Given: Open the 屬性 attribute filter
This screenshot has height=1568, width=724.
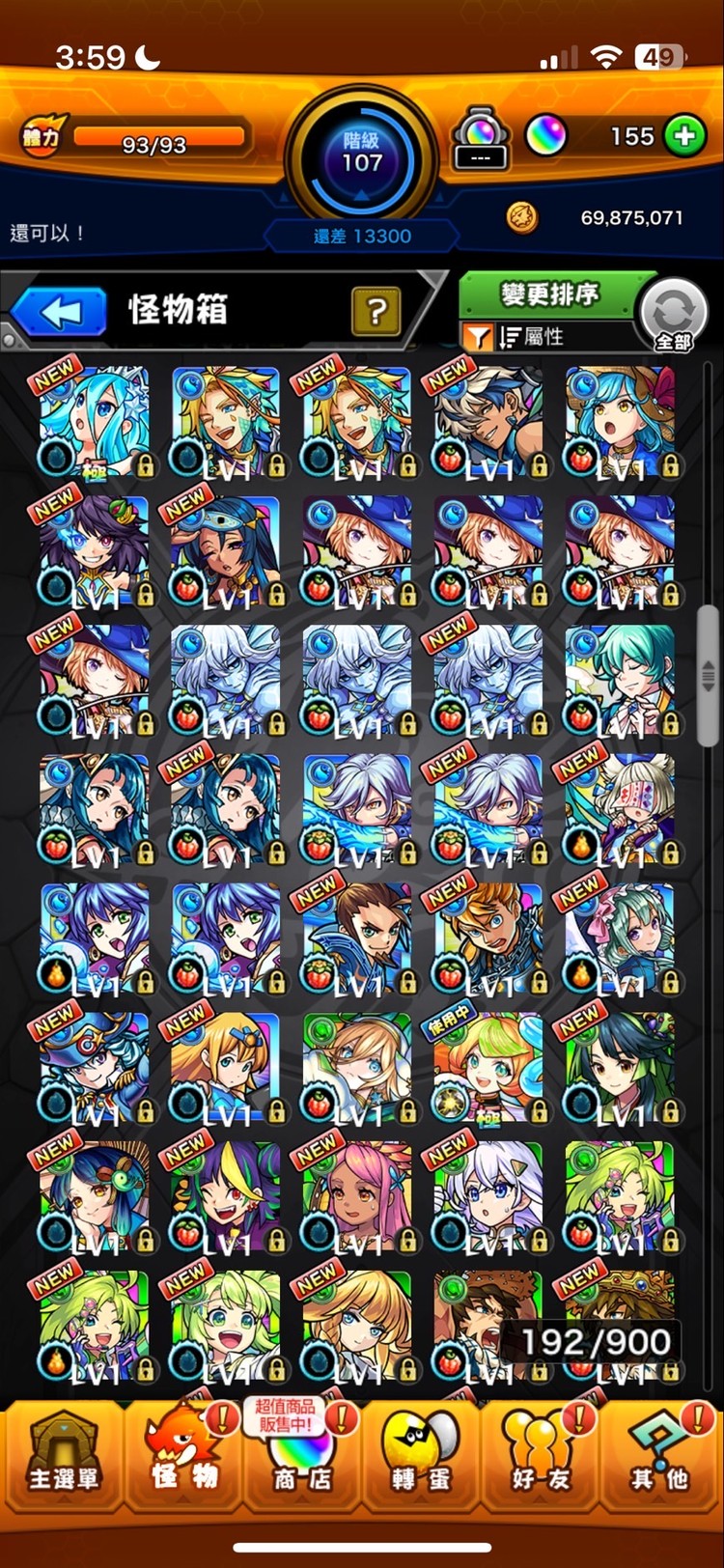Looking at the screenshot, I should (529, 337).
